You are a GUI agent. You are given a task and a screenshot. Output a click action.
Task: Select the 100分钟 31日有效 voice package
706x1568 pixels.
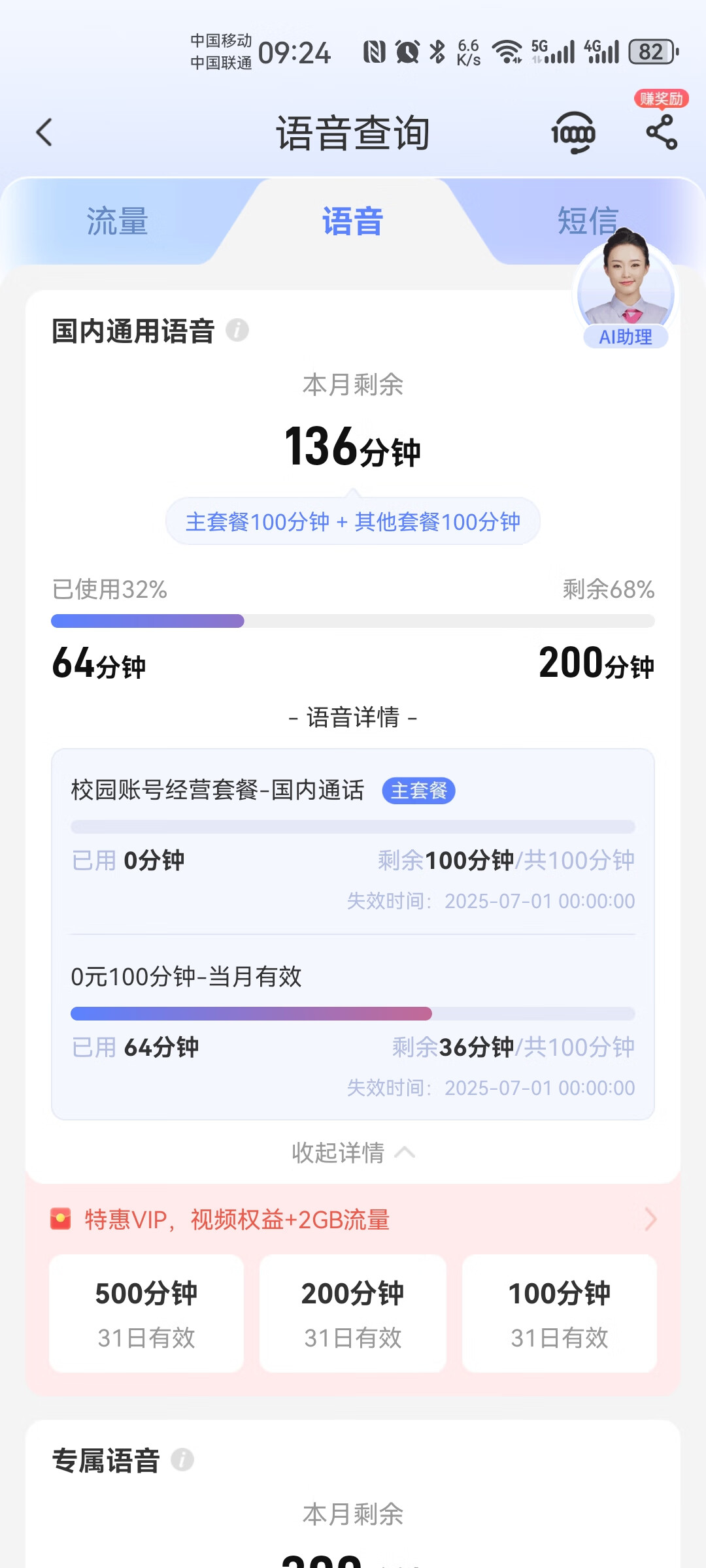(560, 1313)
